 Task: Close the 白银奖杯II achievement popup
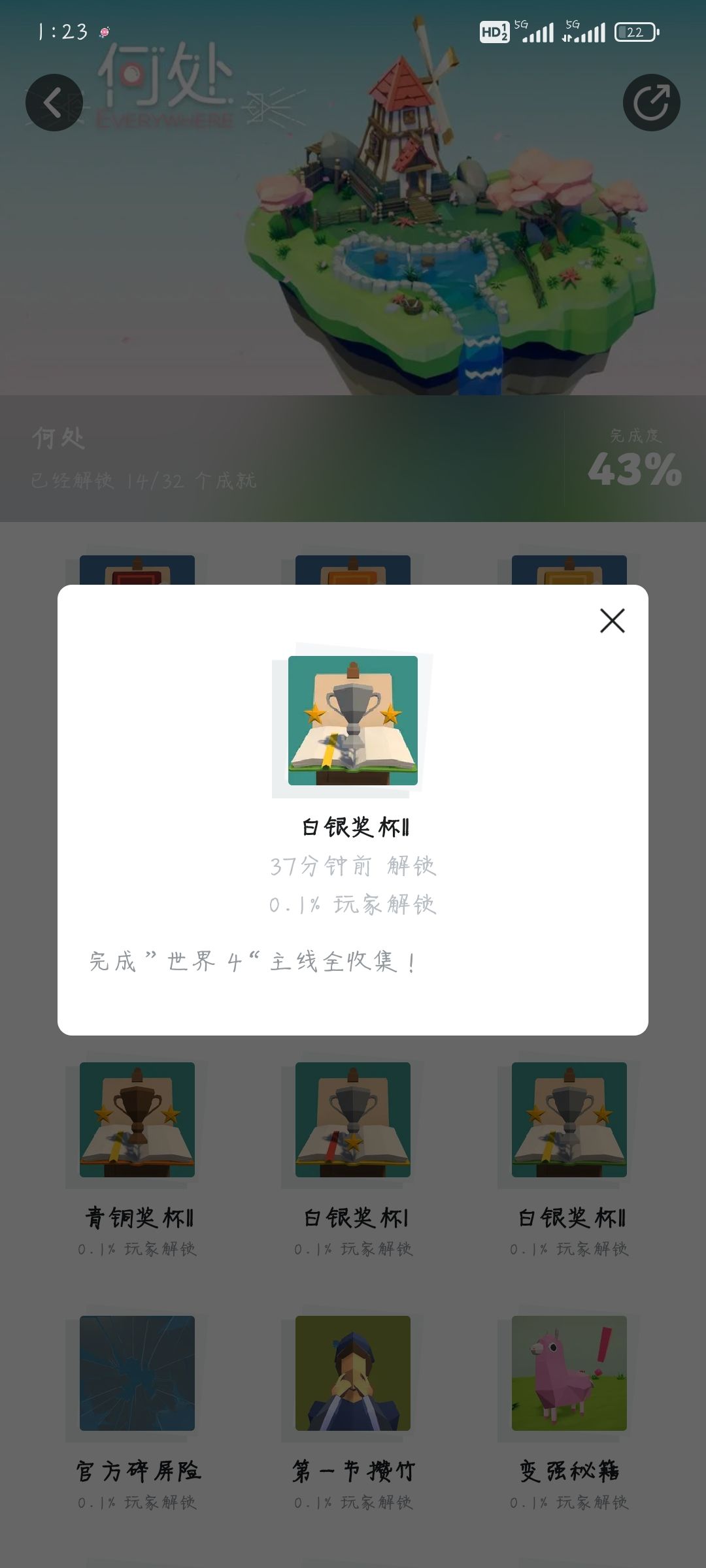[612, 621]
